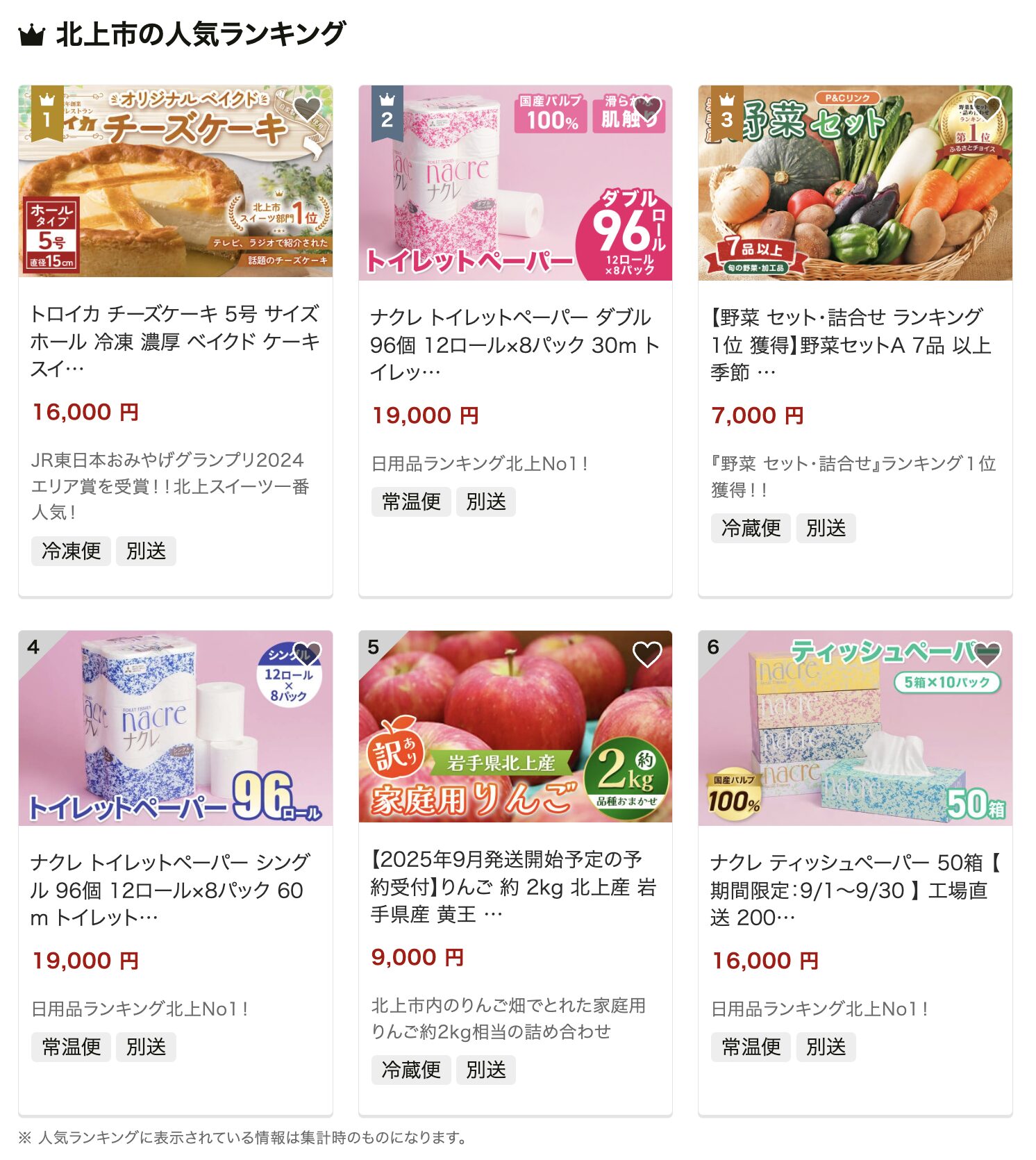Open the Nacre double toilet paper card
Viewport: 1036px width, 1160px height.
tap(515, 345)
